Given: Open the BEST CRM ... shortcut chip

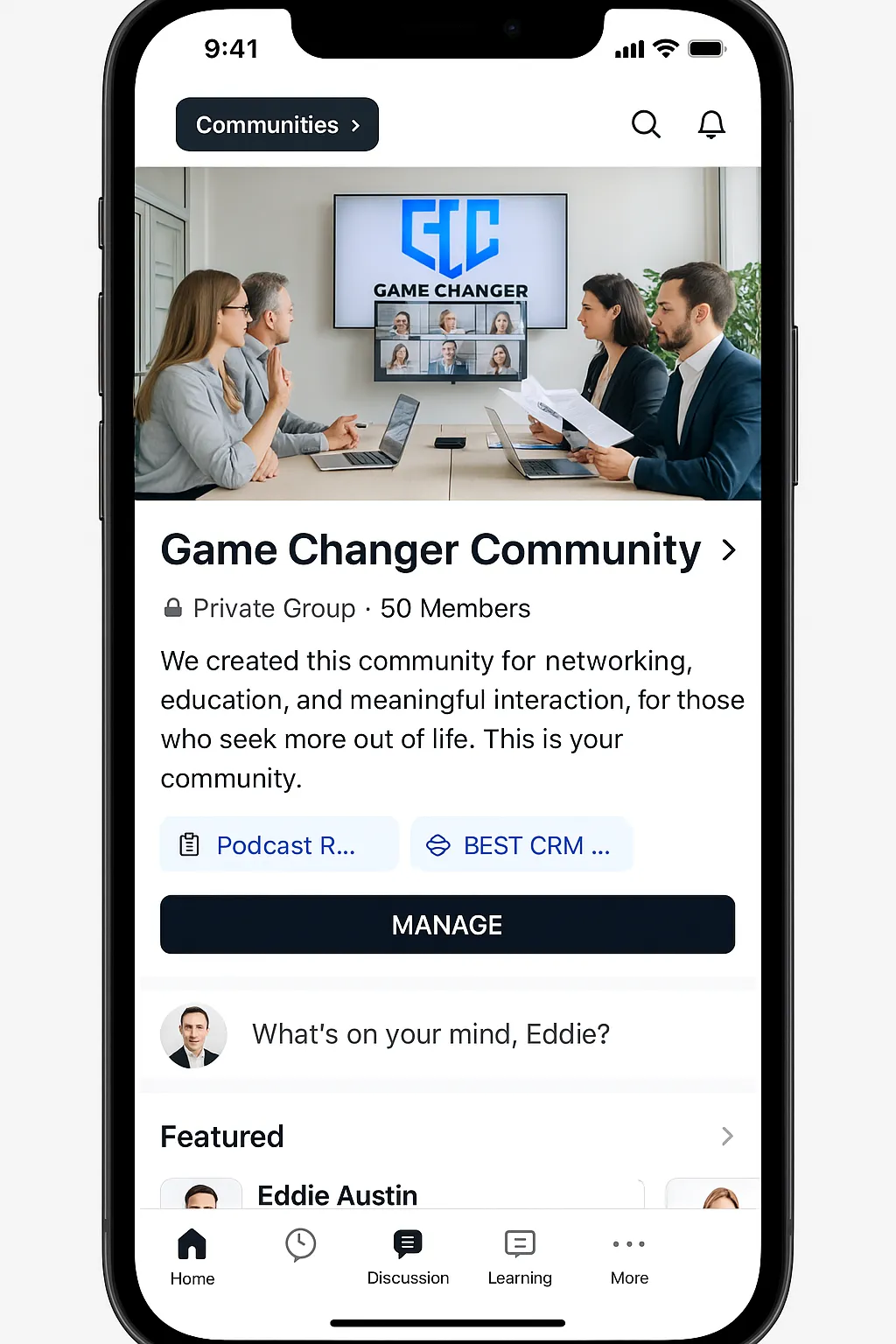Looking at the screenshot, I should click(x=521, y=844).
